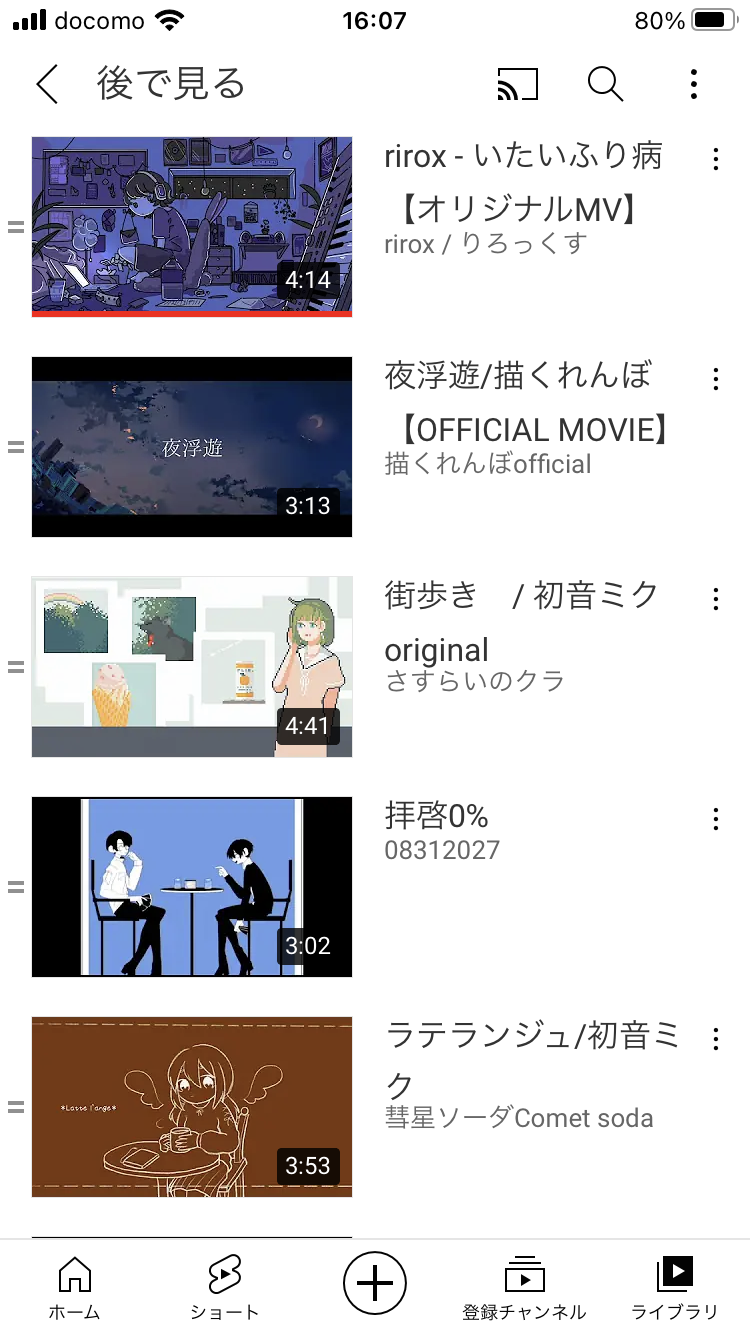The image size is (750, 1334).
Task: Open the cast to device icon
Action: point(517,85)
